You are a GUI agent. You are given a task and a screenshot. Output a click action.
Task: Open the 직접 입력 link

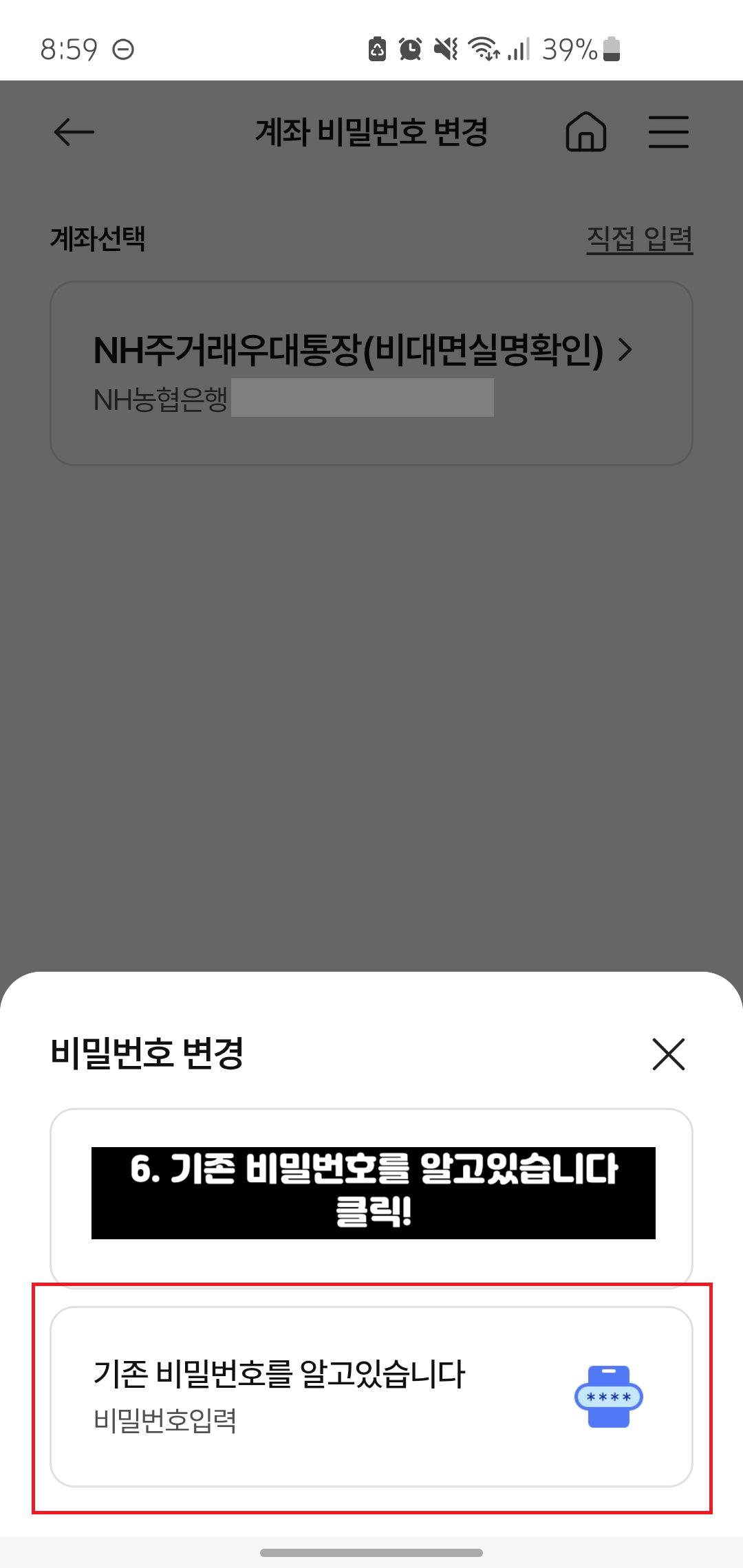click(639, 238)
